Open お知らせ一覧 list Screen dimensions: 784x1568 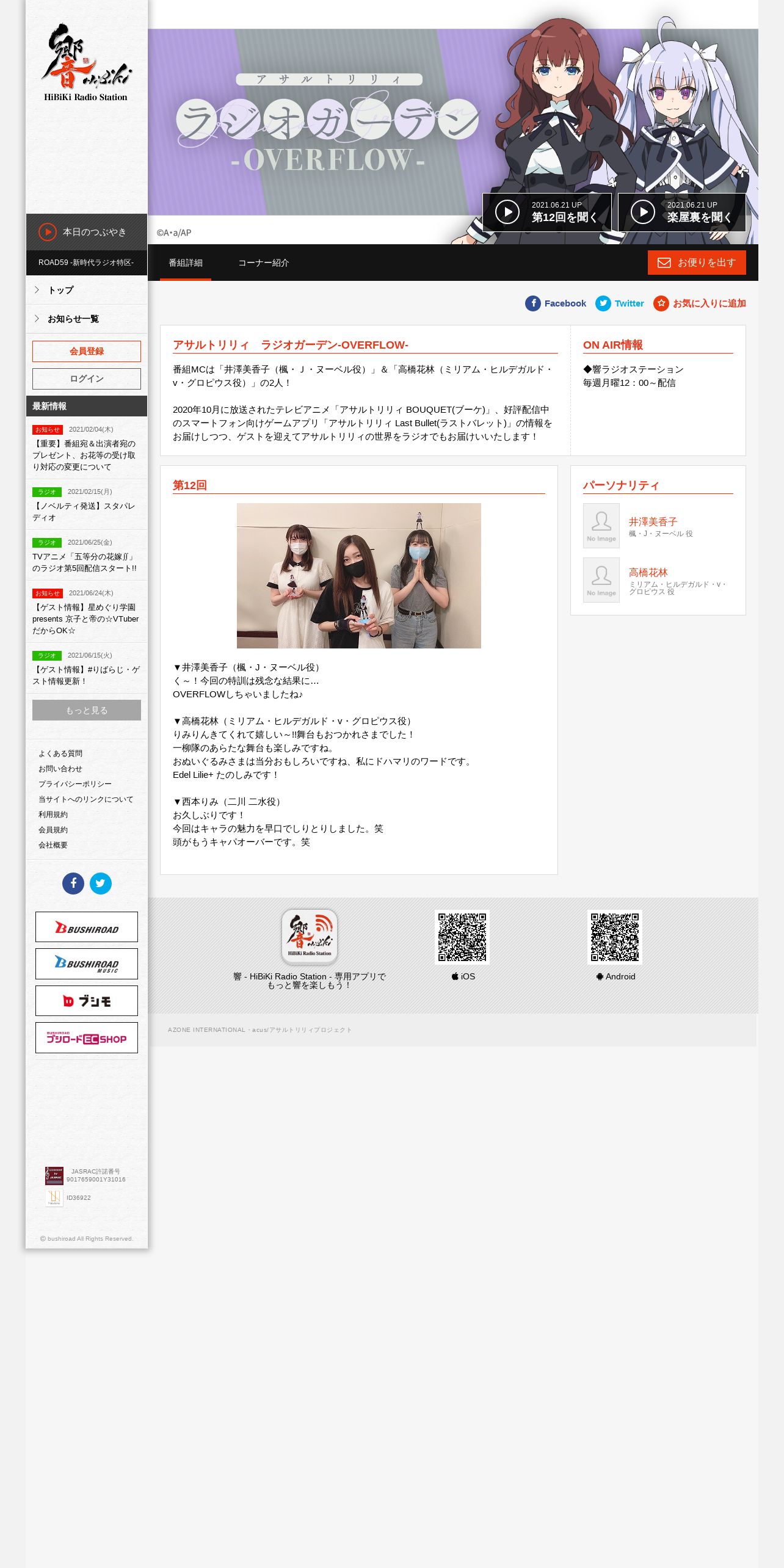[x=87, y=319]
